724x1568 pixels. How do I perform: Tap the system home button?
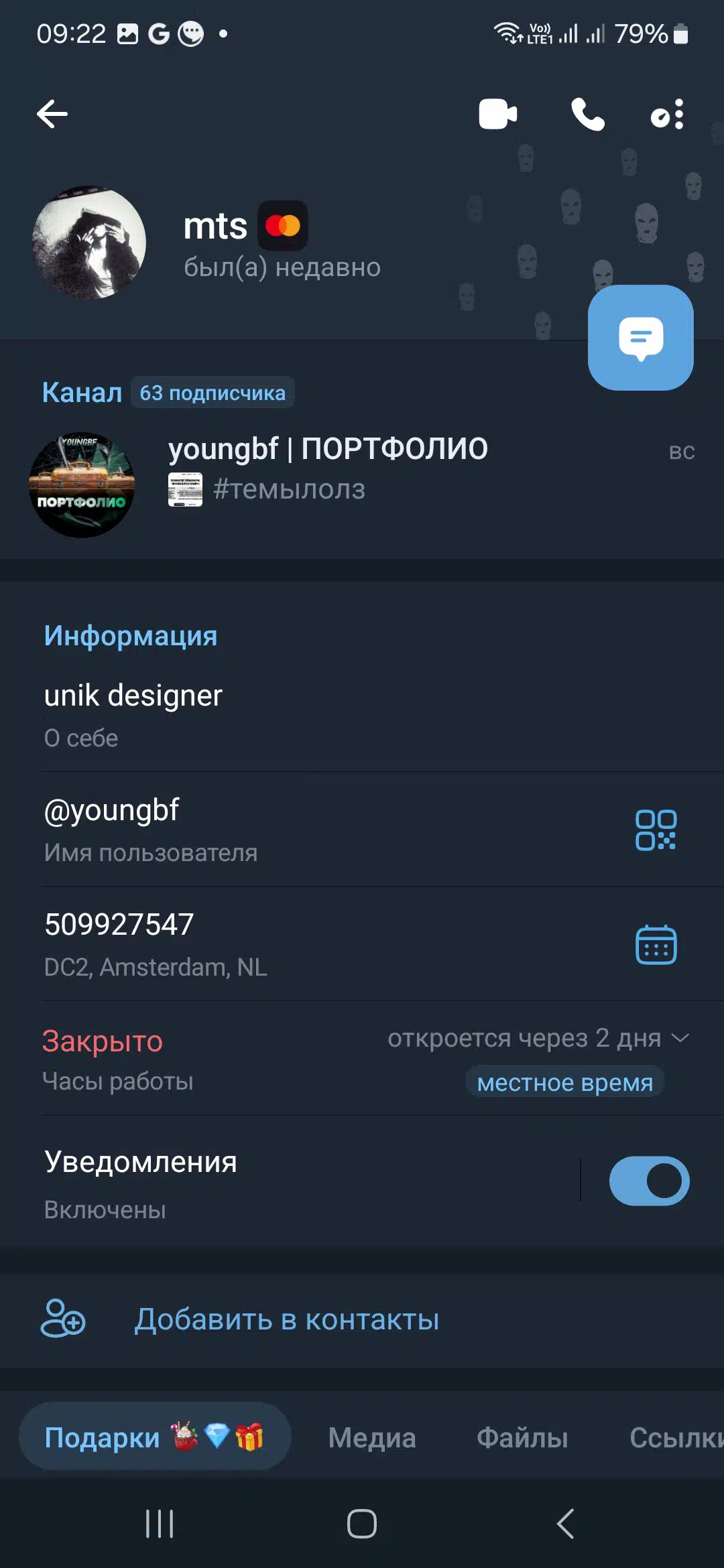tap(362, 1524)
